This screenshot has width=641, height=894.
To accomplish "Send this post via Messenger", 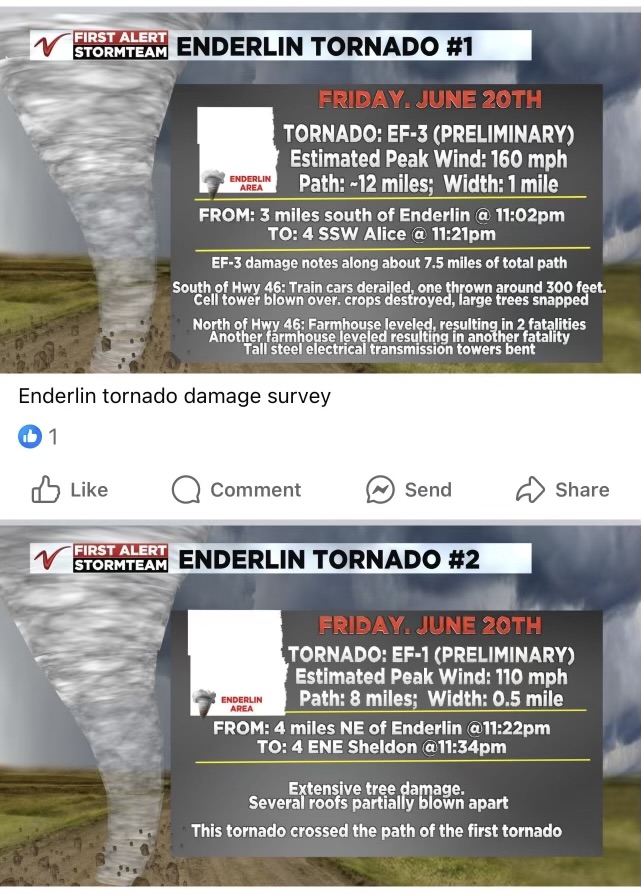I will 408,489.
